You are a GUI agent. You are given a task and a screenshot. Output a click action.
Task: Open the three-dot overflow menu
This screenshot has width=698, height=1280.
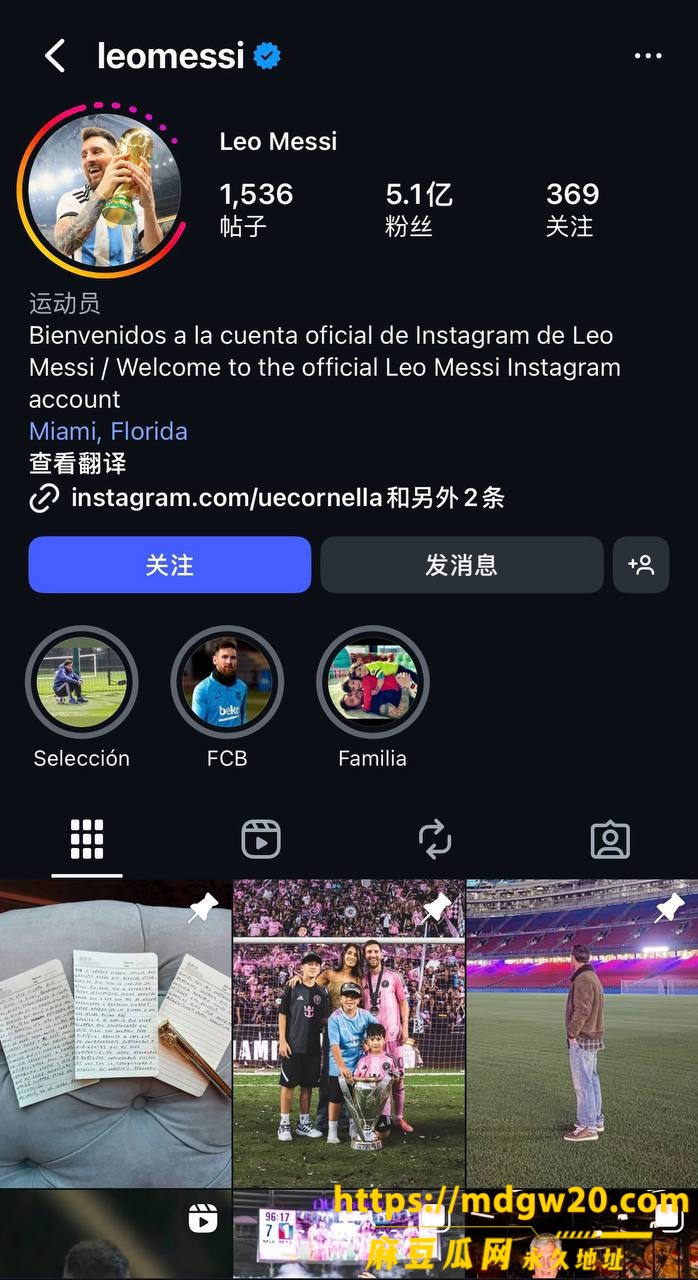pos(648,56)
